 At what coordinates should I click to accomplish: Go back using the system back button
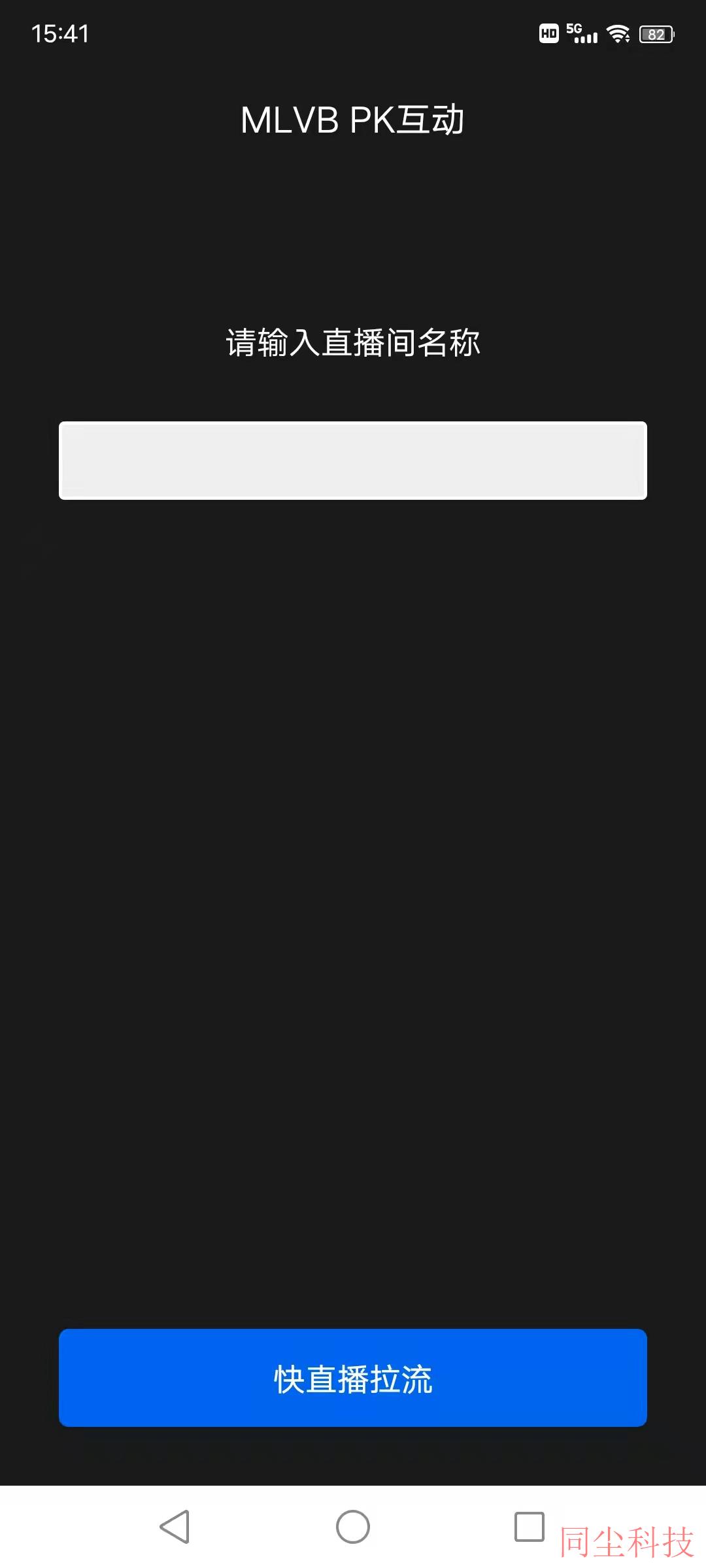pyautogui.click(x=175, y=1527)
